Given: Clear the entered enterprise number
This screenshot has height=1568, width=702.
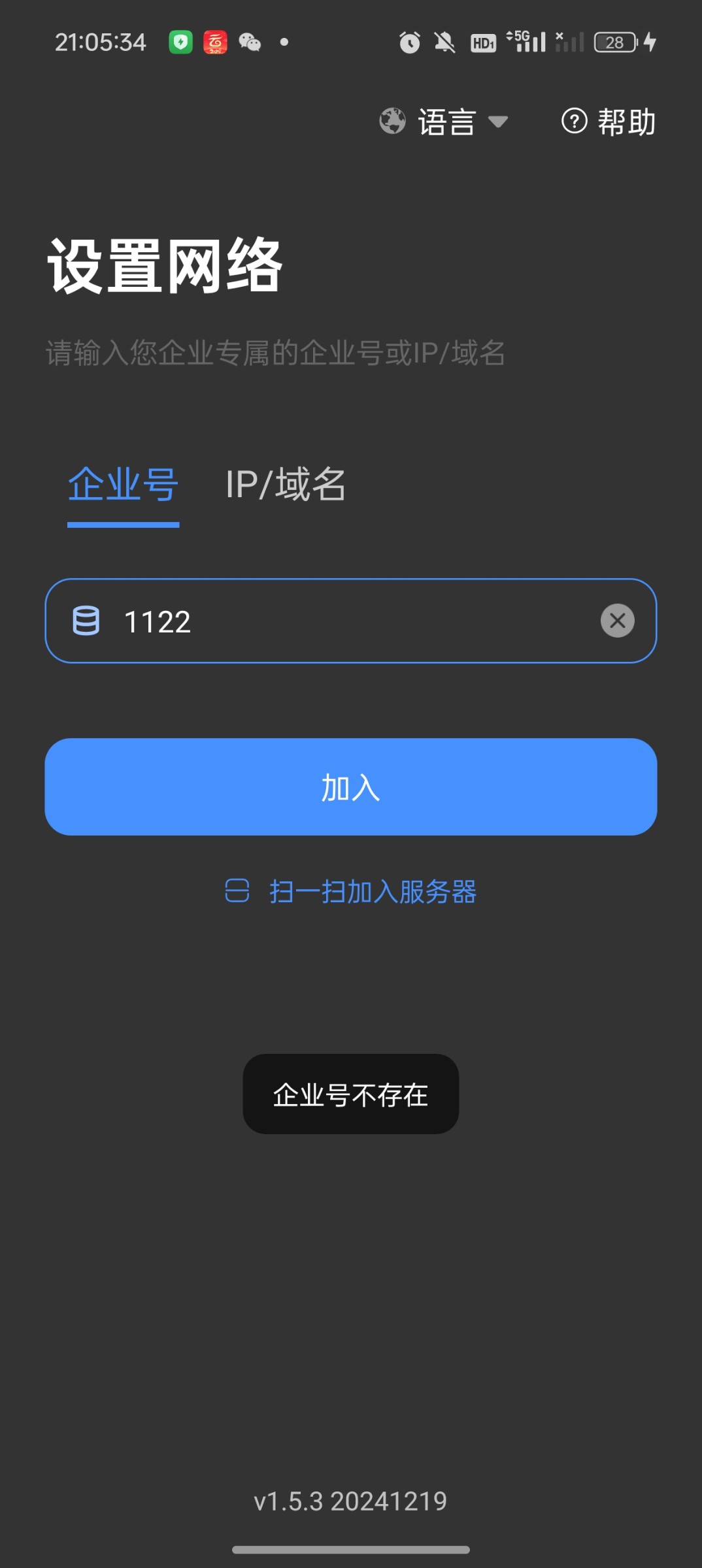Looking at the screenshot, I should point(617,621).
